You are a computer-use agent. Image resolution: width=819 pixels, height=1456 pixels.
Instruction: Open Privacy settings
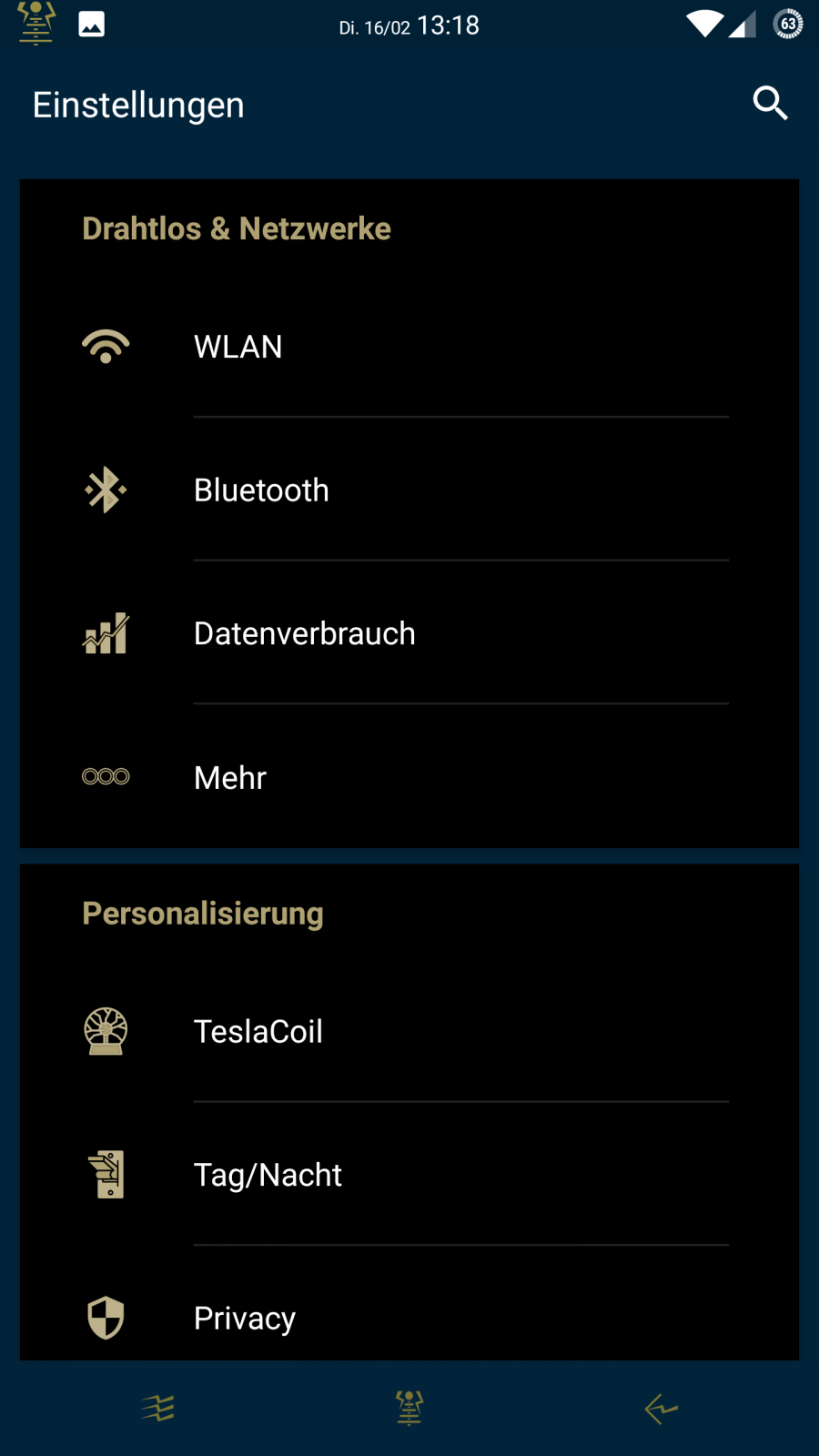click(409, 1318)
